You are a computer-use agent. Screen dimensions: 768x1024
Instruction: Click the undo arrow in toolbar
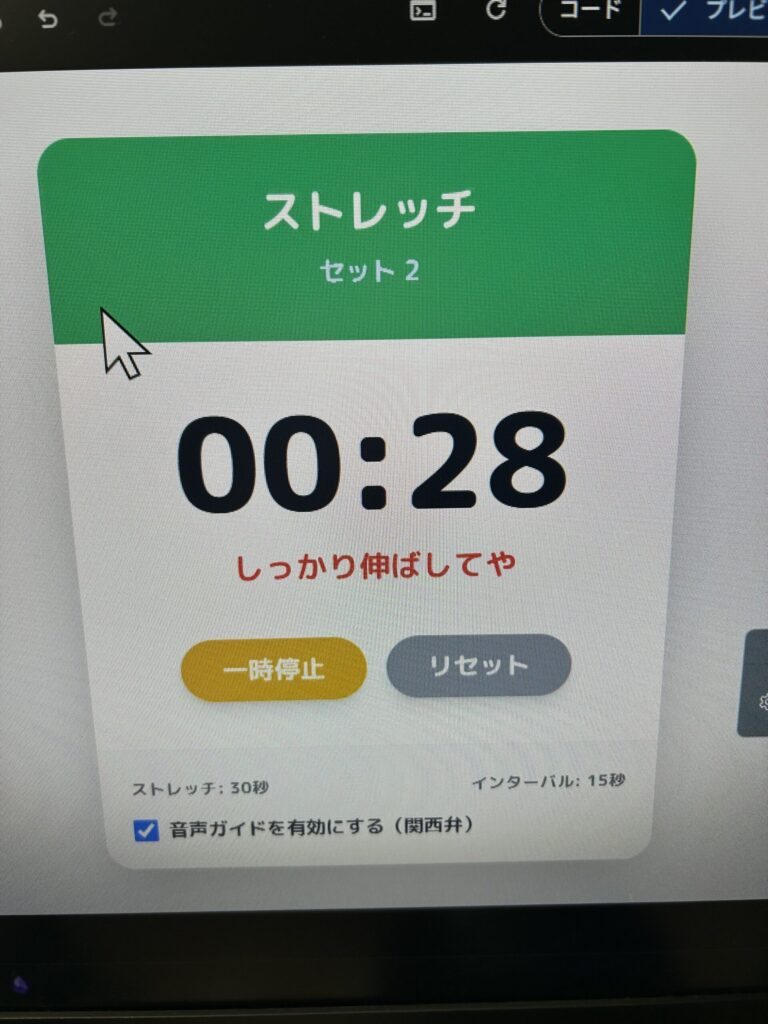(47, 18)
